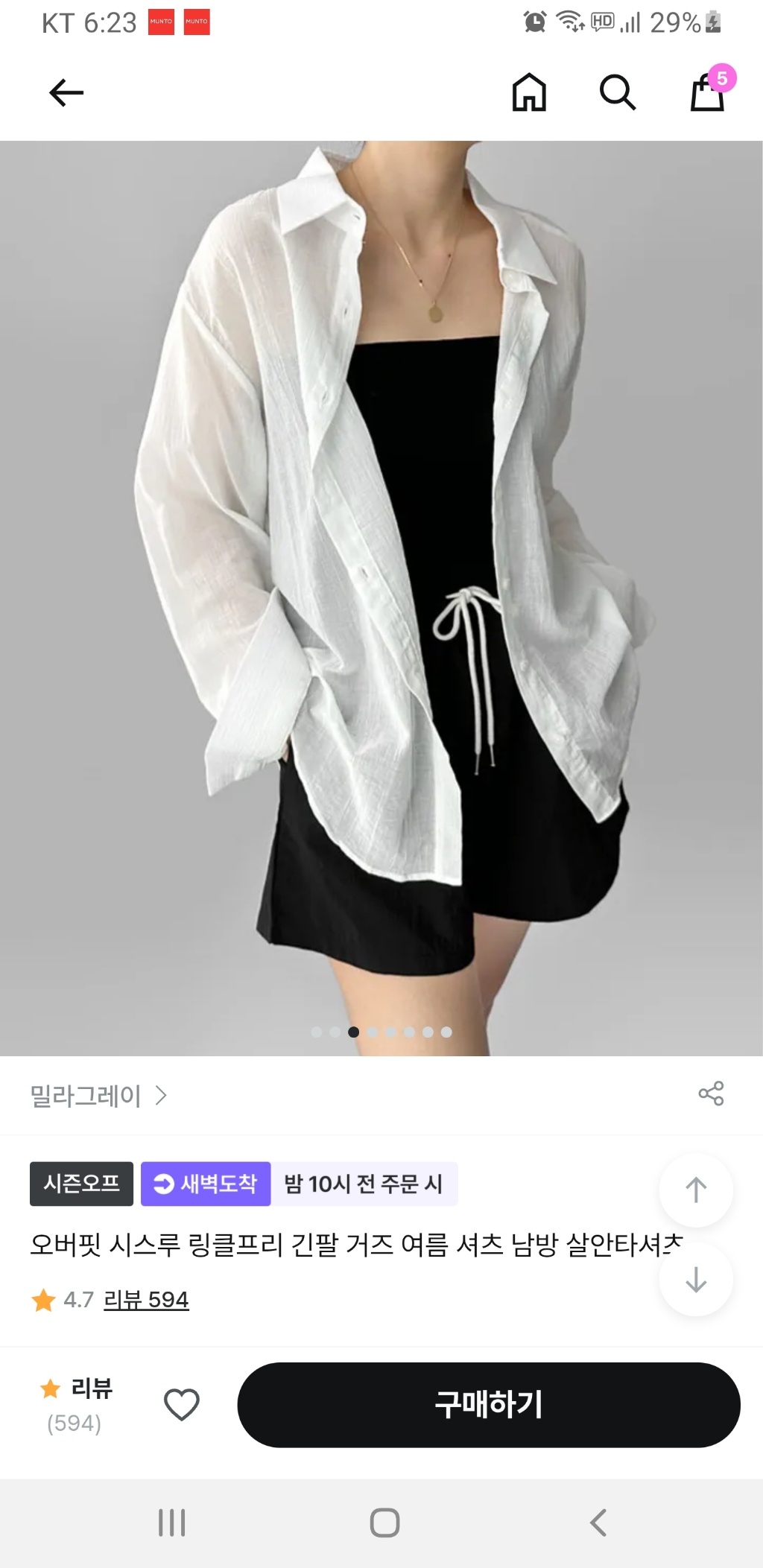Open the search magnifier icon
Viewport: 763px width, 1568px height.
click(x=618, y=93)
